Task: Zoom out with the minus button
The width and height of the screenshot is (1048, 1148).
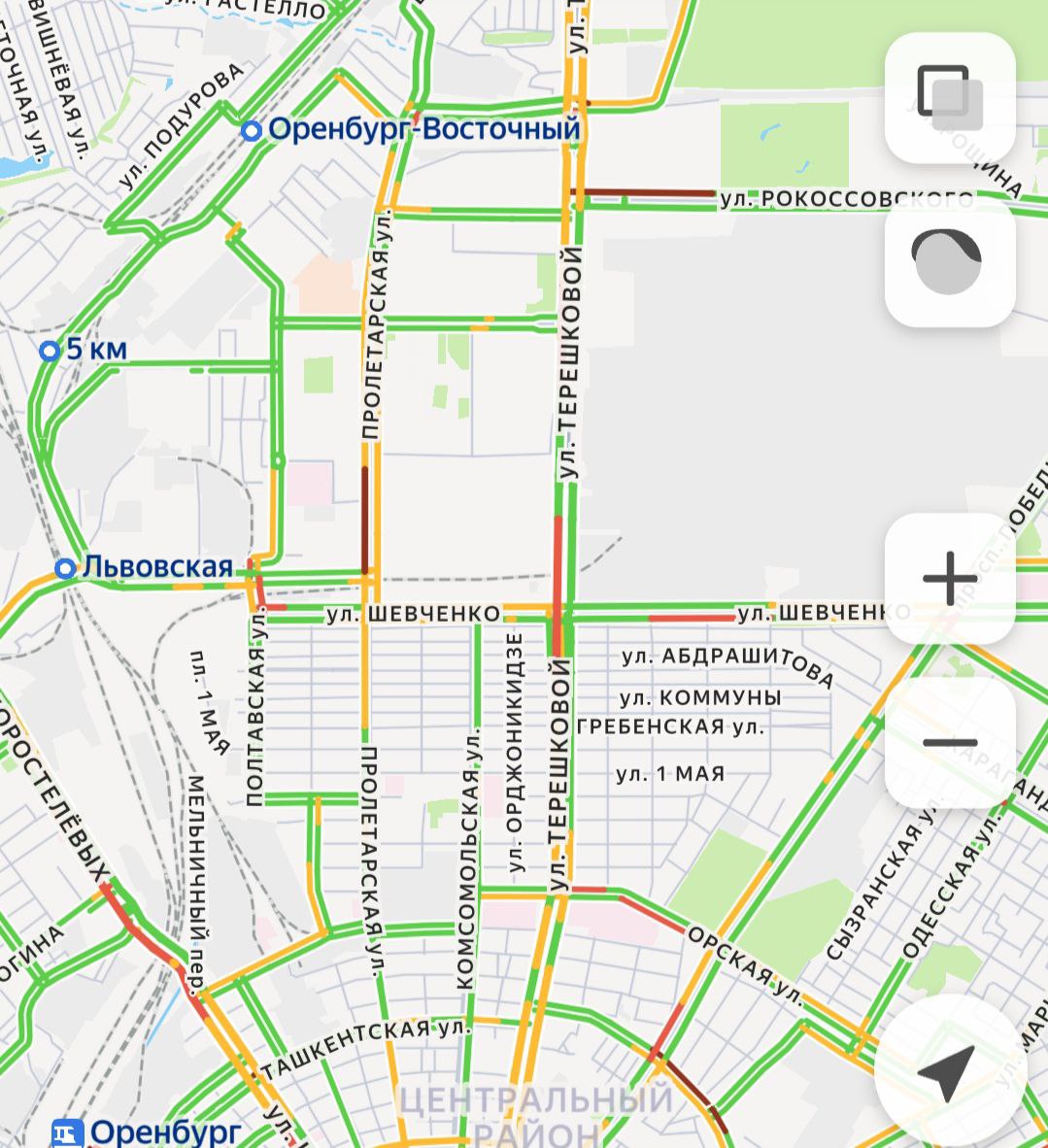Action: [x=949, y=742]
